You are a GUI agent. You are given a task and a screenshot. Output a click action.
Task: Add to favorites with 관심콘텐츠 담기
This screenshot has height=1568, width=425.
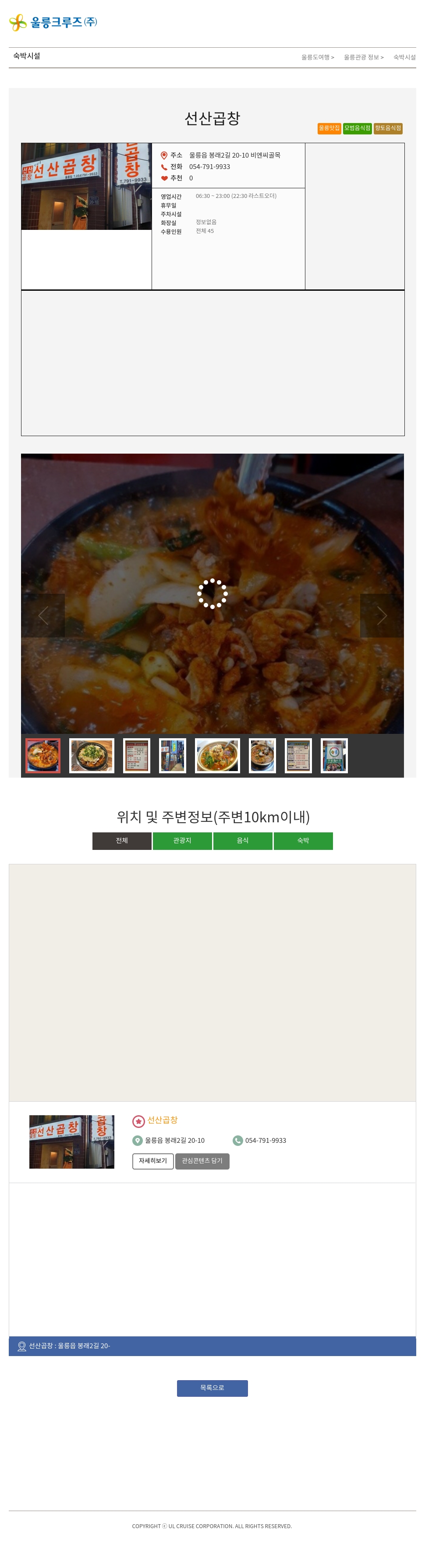202,1161
